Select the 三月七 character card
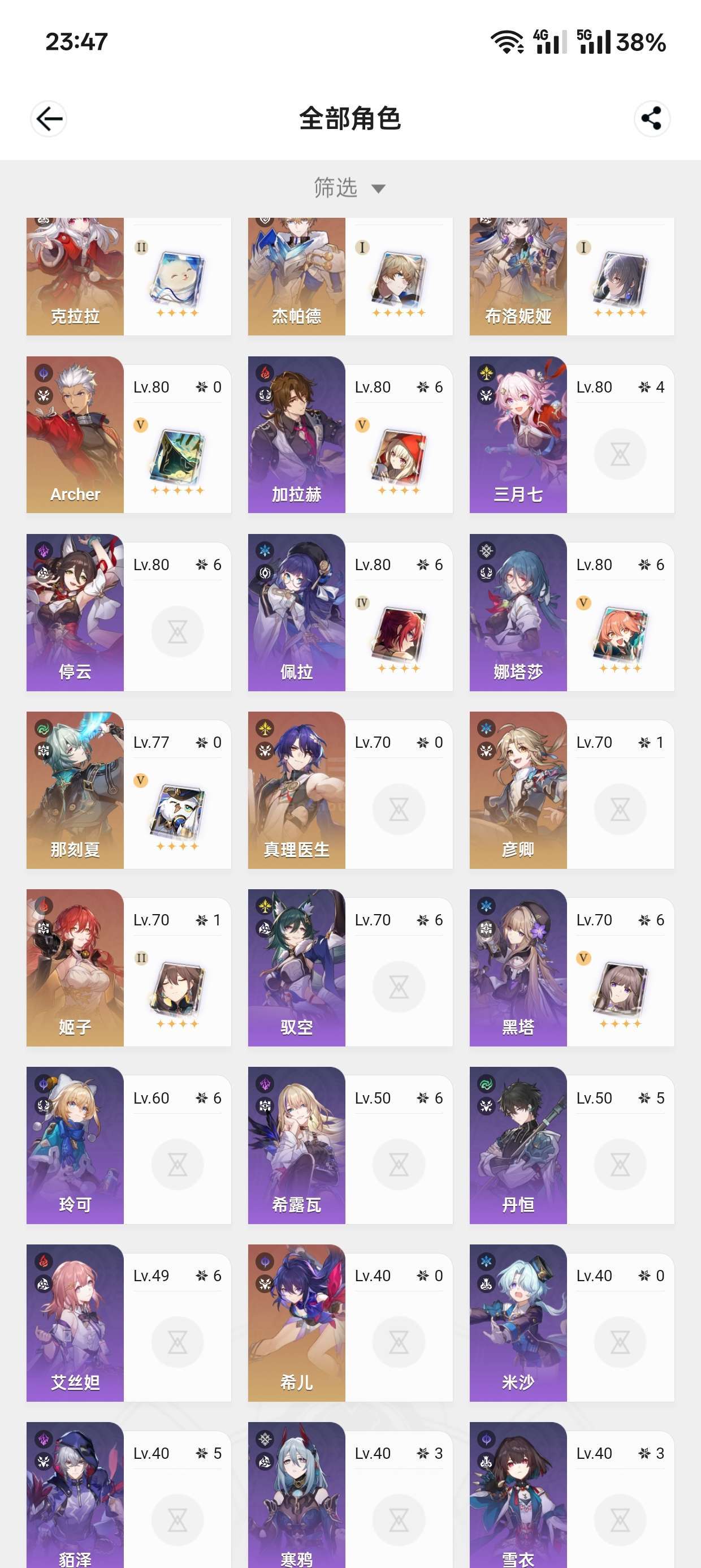This screenshot has height=1568, width=701. [x=572, y=434]
